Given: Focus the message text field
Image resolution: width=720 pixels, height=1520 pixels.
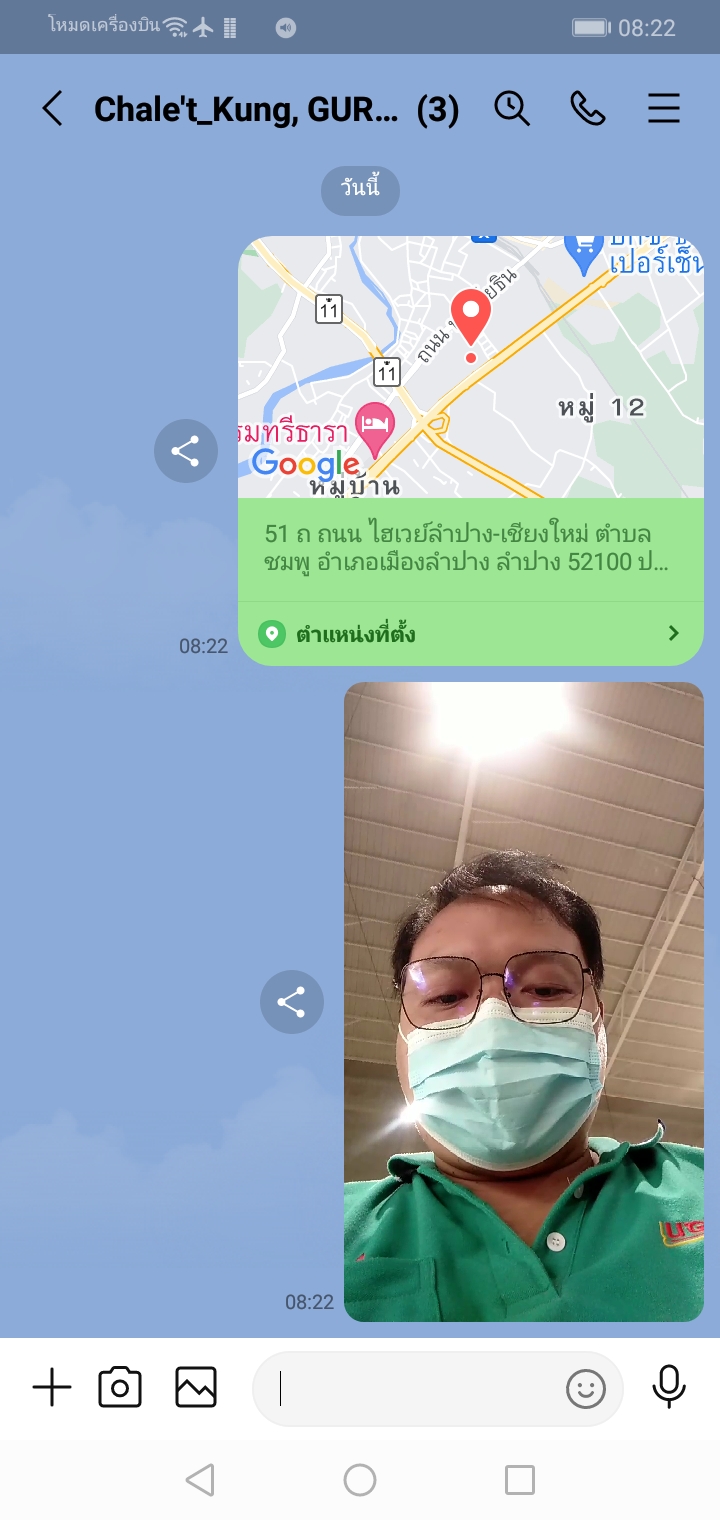Looking at the screenshot, I should click(410, 1389).
